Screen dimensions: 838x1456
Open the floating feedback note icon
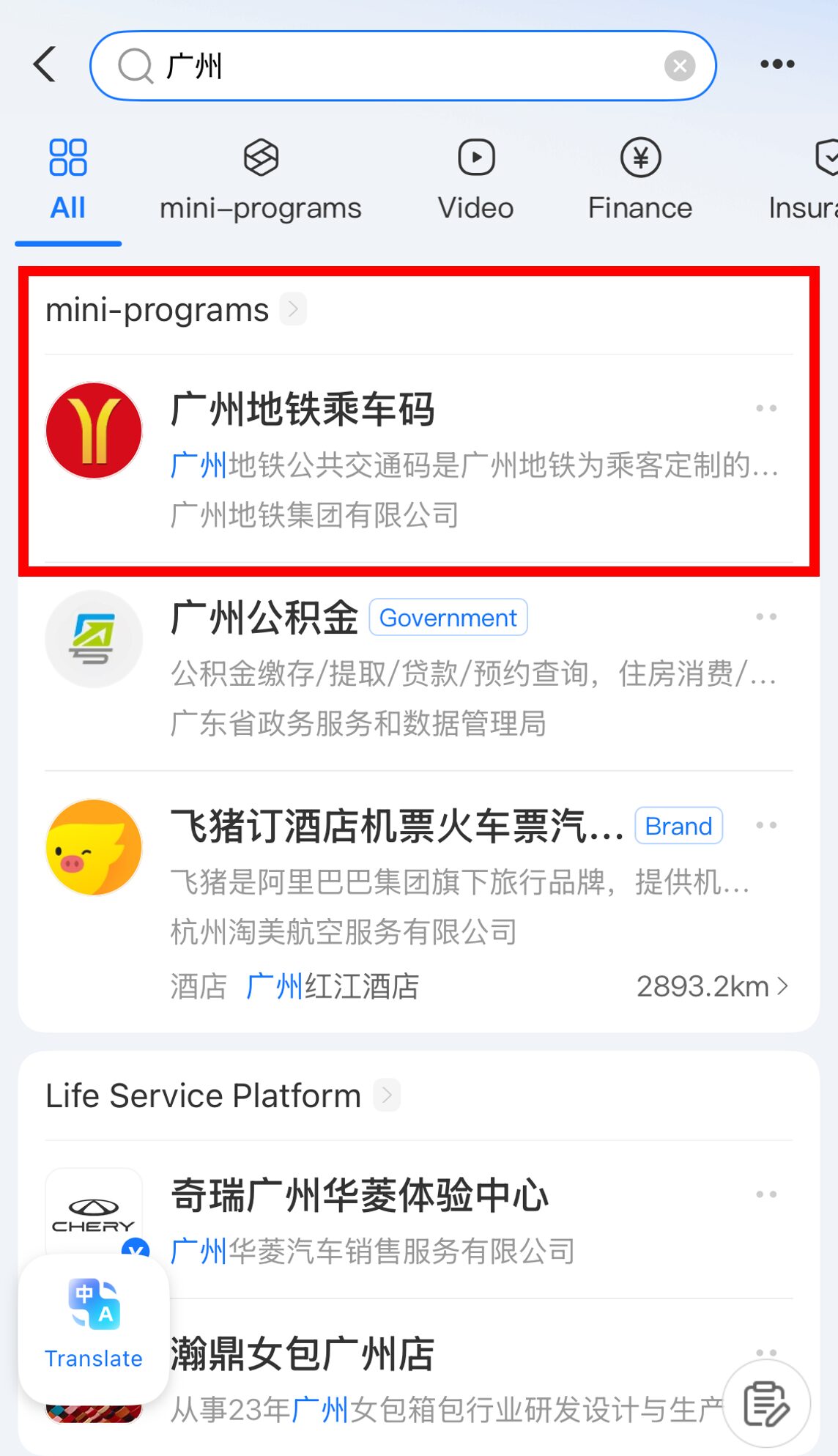(765, 1403)
